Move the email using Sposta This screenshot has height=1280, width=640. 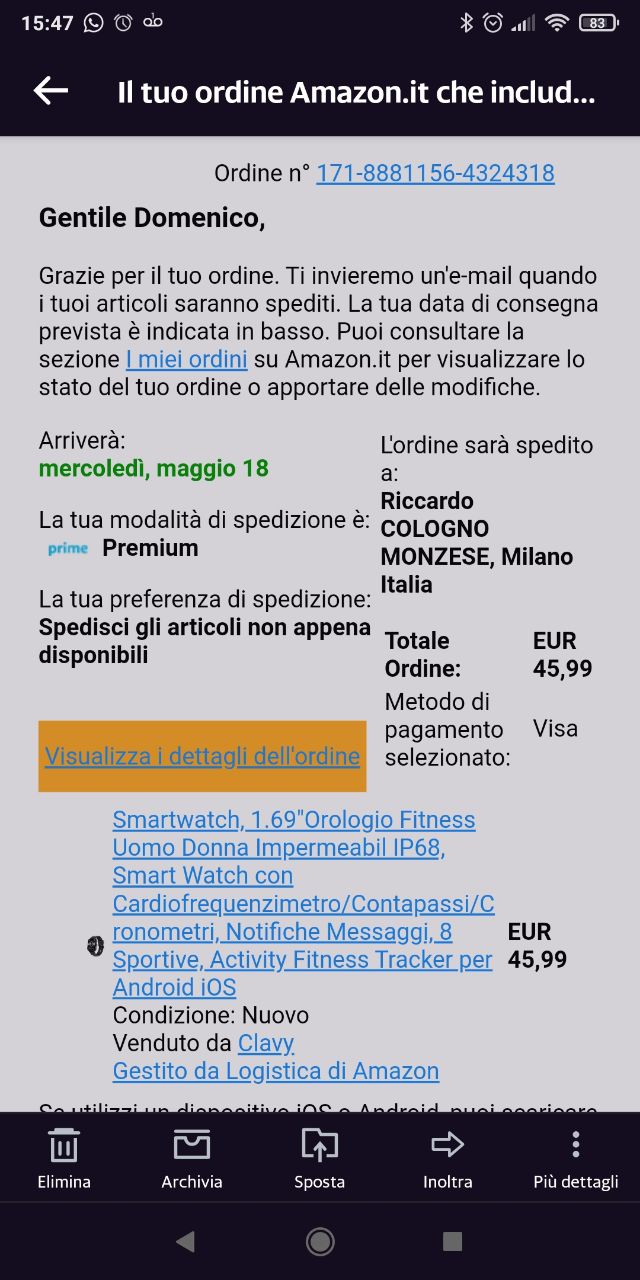(320, 1158)
